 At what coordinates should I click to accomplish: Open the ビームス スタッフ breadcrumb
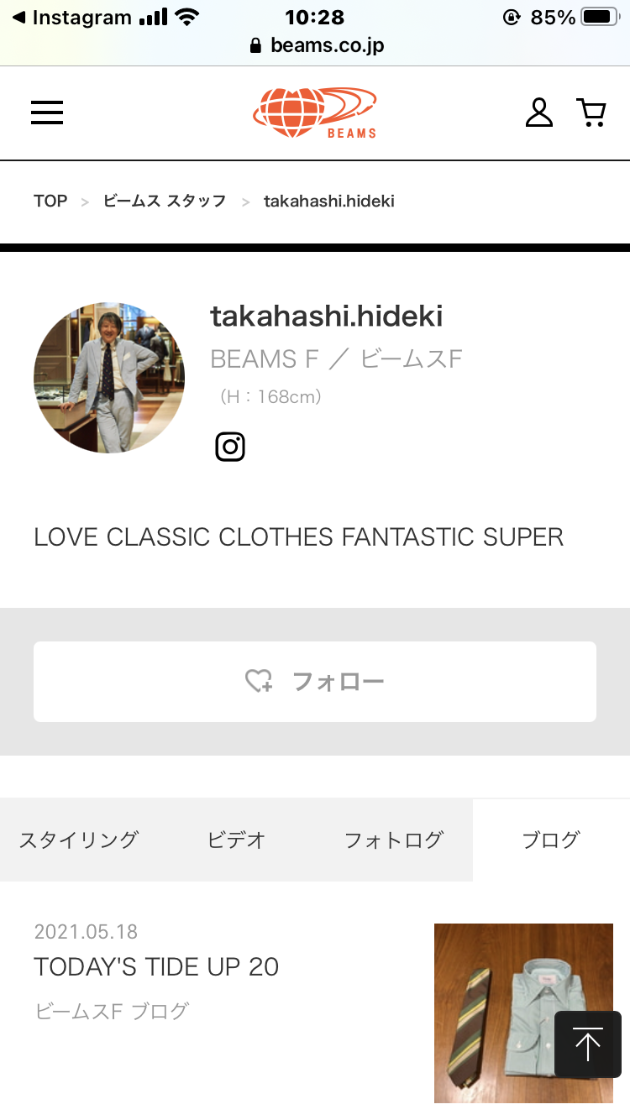(x=165, y=201)
